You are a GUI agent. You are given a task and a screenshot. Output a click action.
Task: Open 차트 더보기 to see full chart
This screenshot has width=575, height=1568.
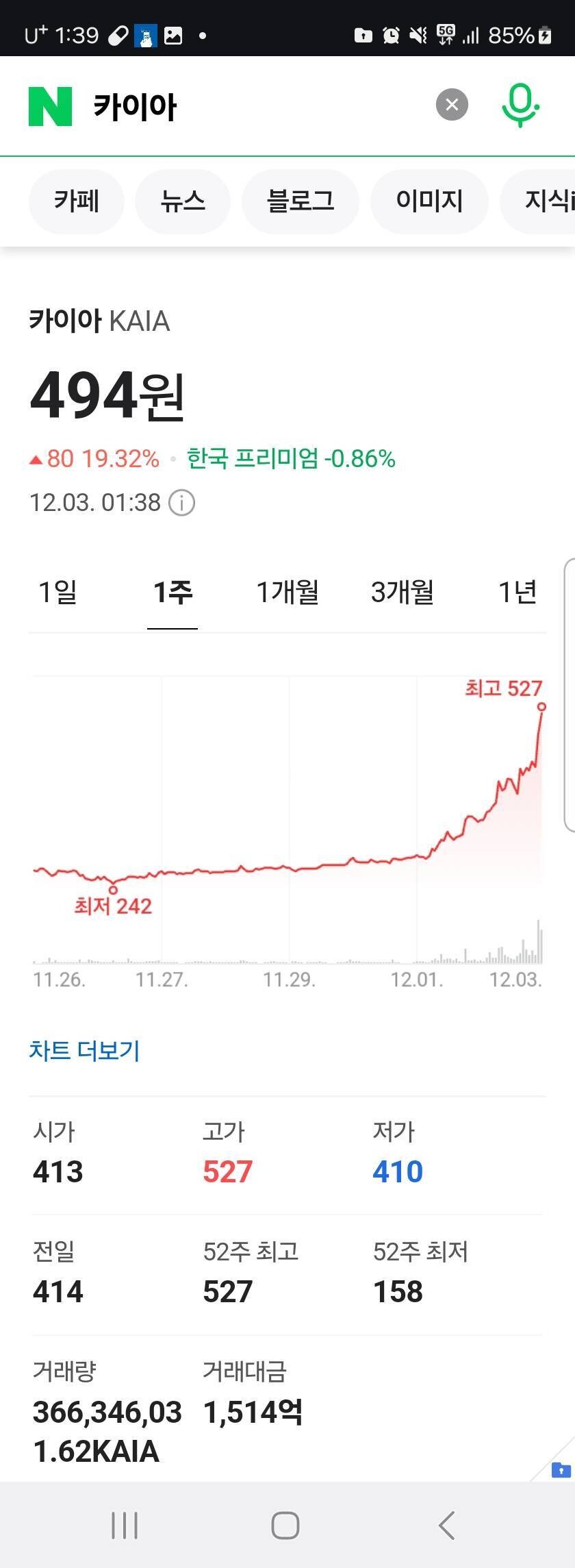pyautogui.click(x=84, y=1051)
